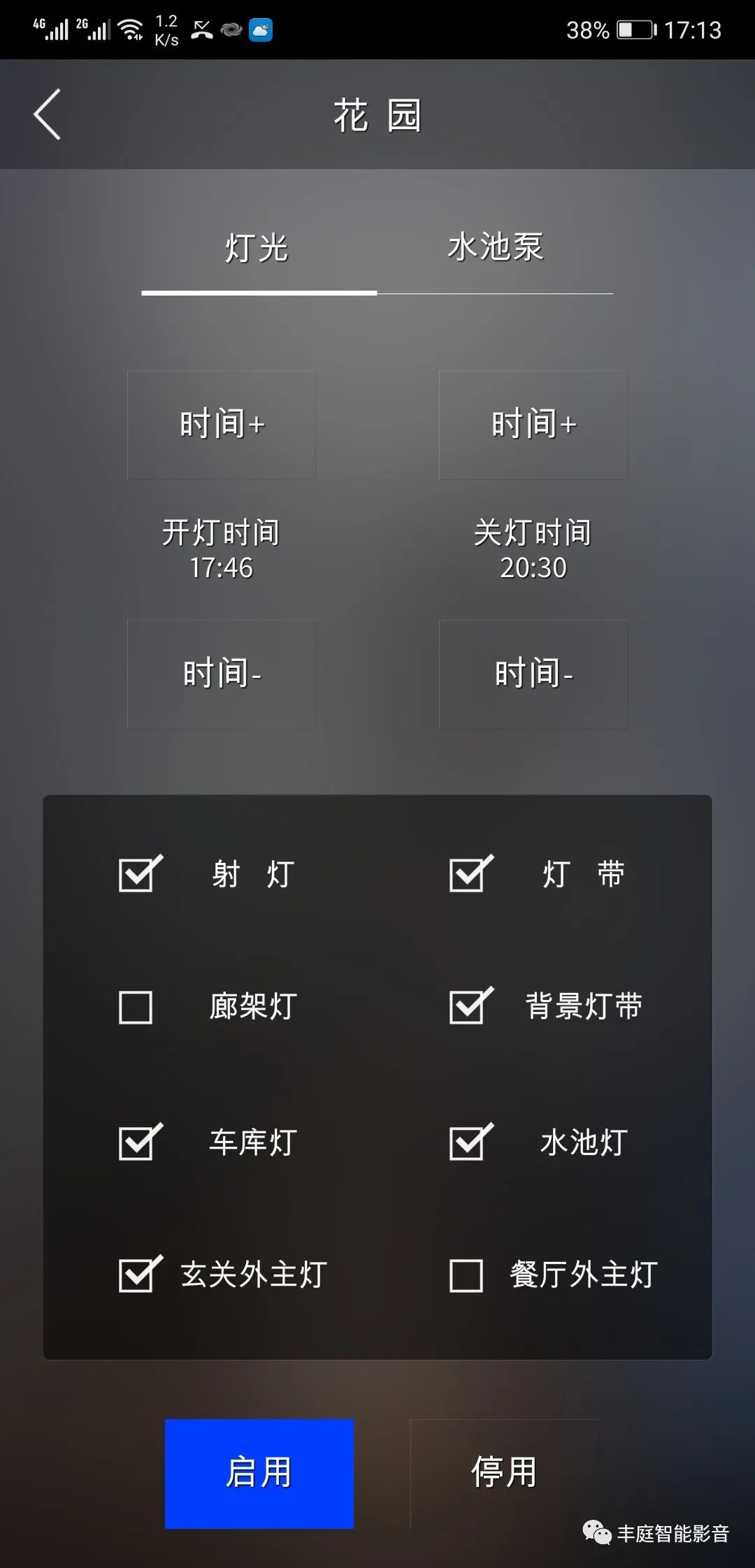This screenshot has width=755, height=1568.
Task: Tap 时间+ above 开灯时间
Action: click(222, 425)
